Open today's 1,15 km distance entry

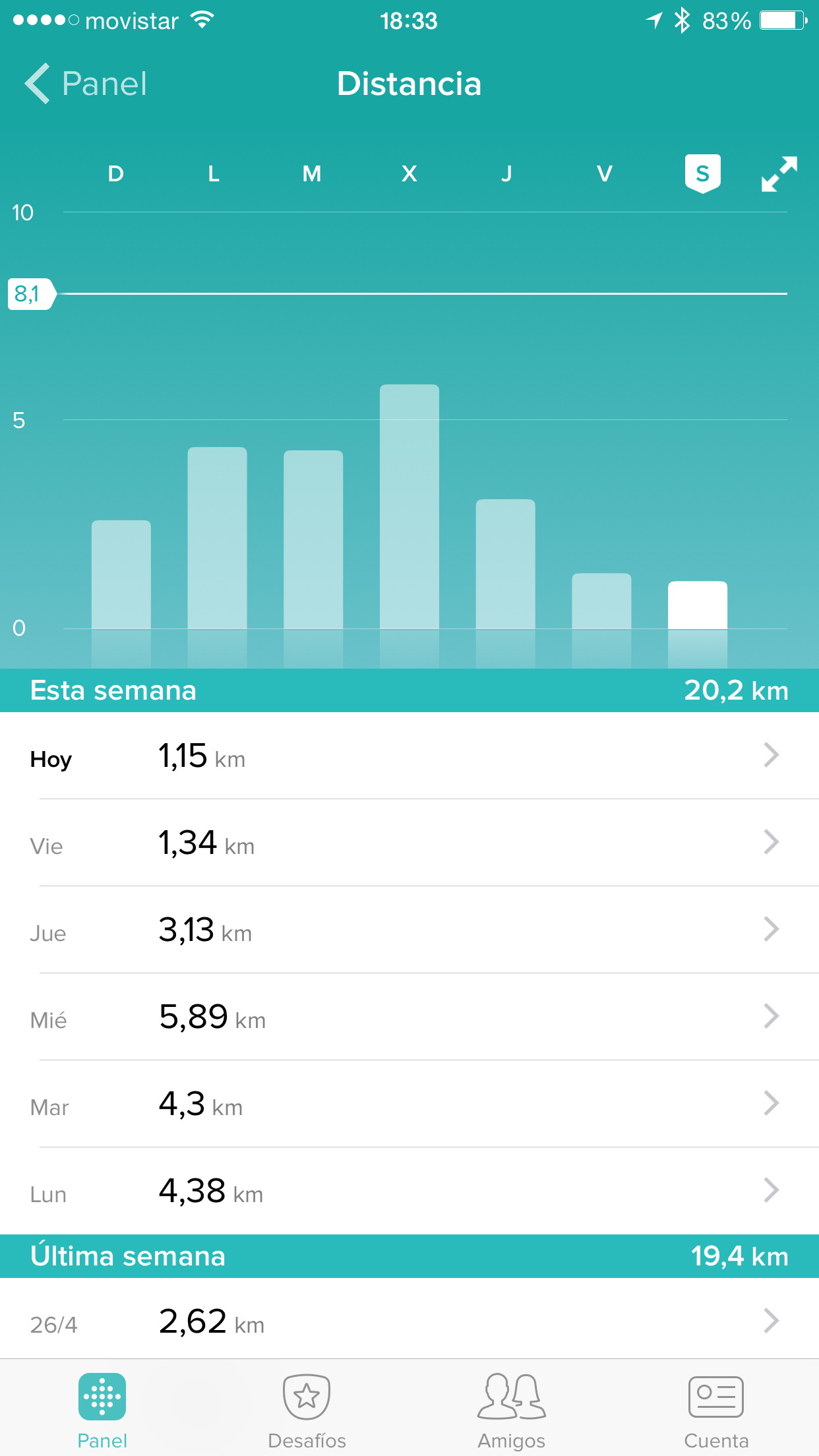pyautogui.click(x=409, y=756)
